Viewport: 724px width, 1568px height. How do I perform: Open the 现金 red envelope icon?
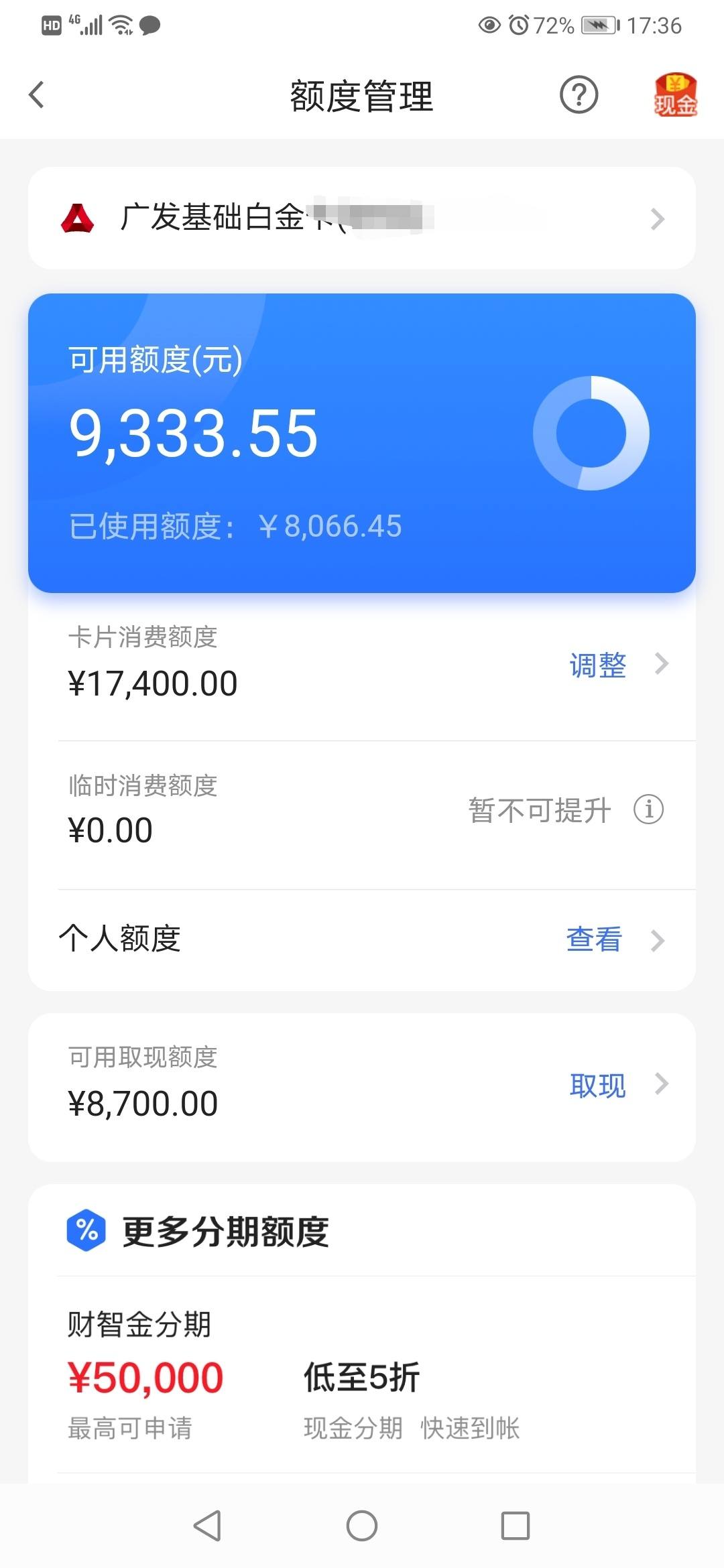pyautogui.click(x=676, y=94)
